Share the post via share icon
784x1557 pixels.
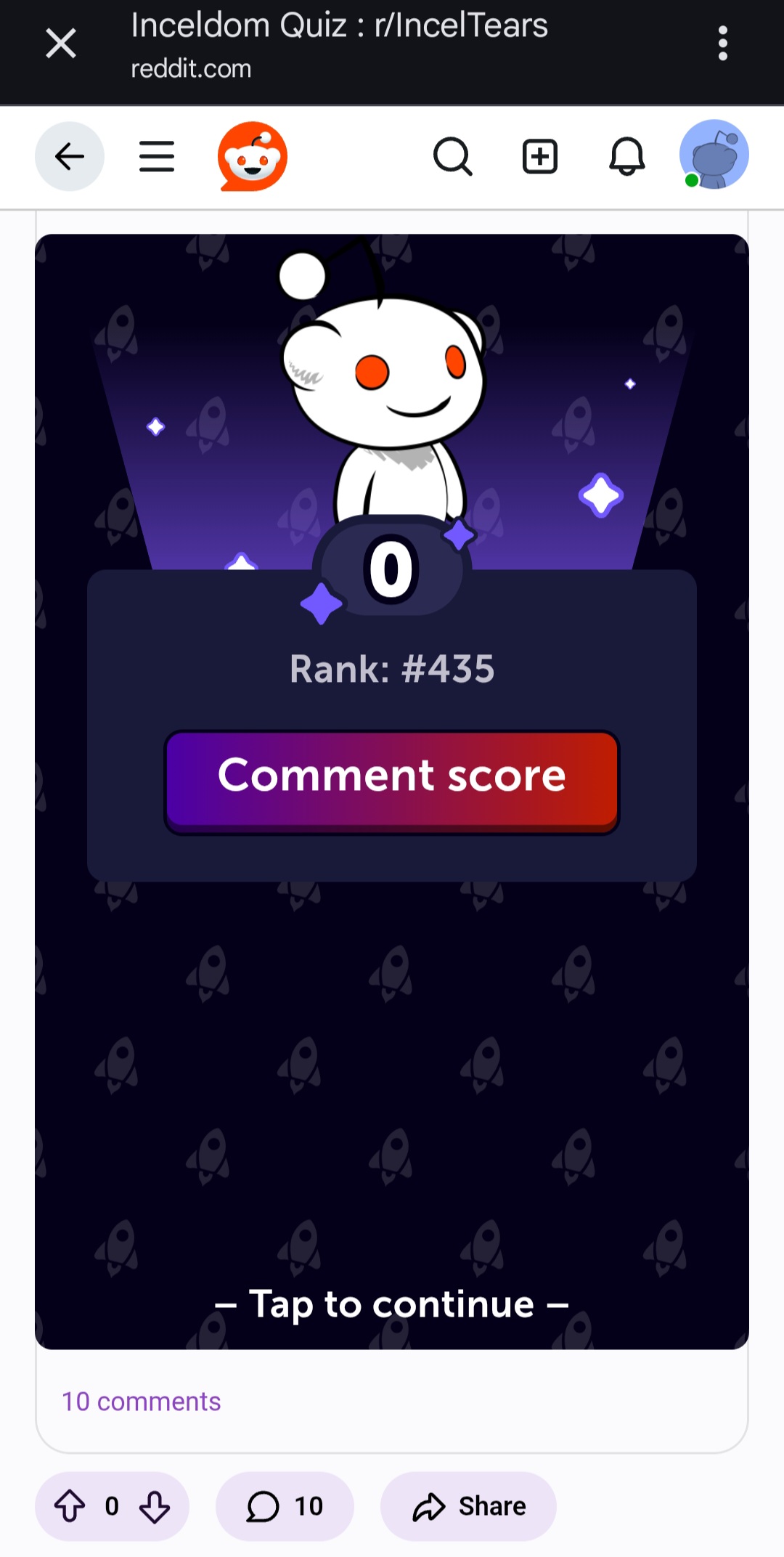coord(430,1505)
